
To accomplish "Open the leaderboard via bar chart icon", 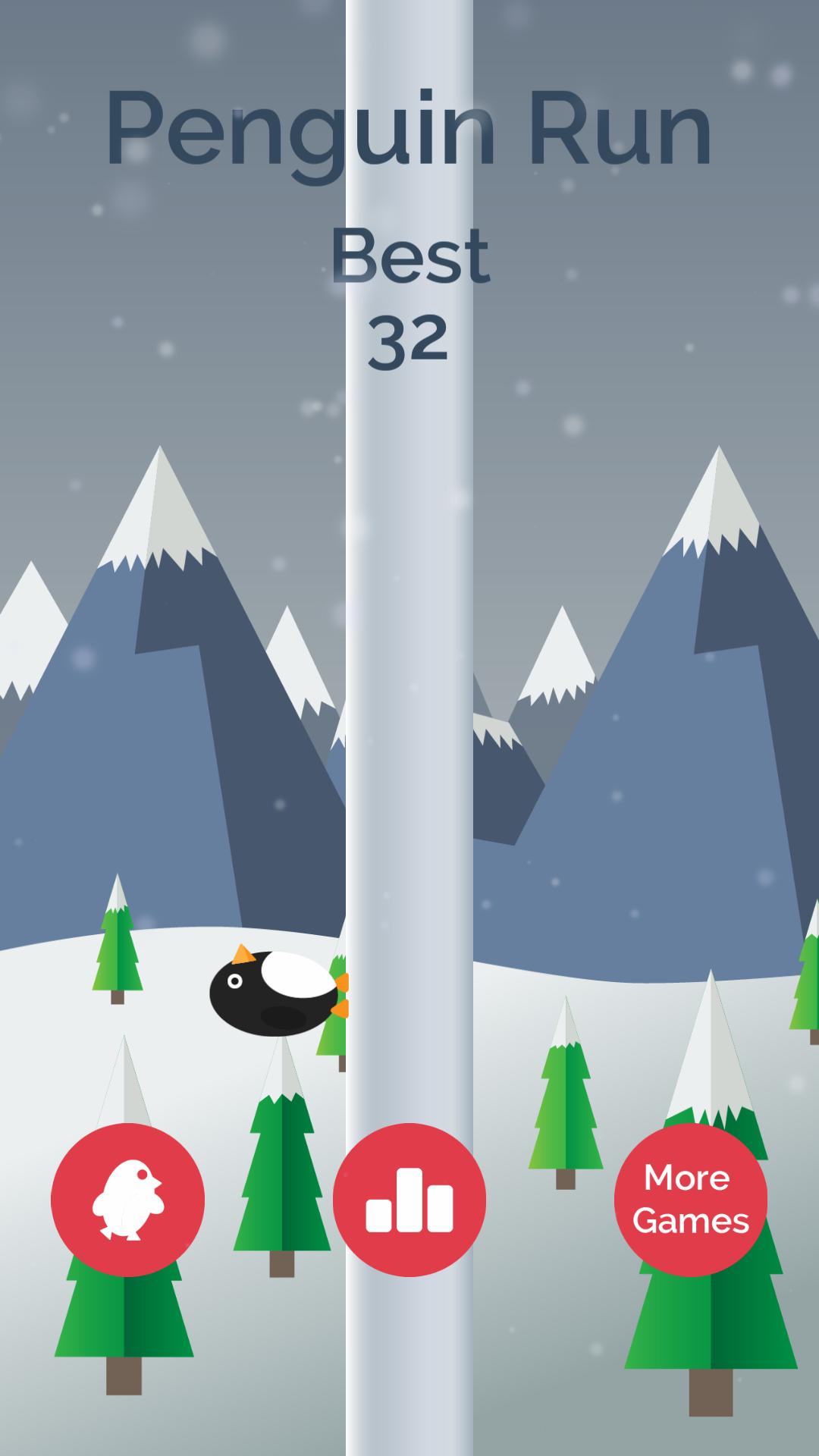I will pos(409,1198).
